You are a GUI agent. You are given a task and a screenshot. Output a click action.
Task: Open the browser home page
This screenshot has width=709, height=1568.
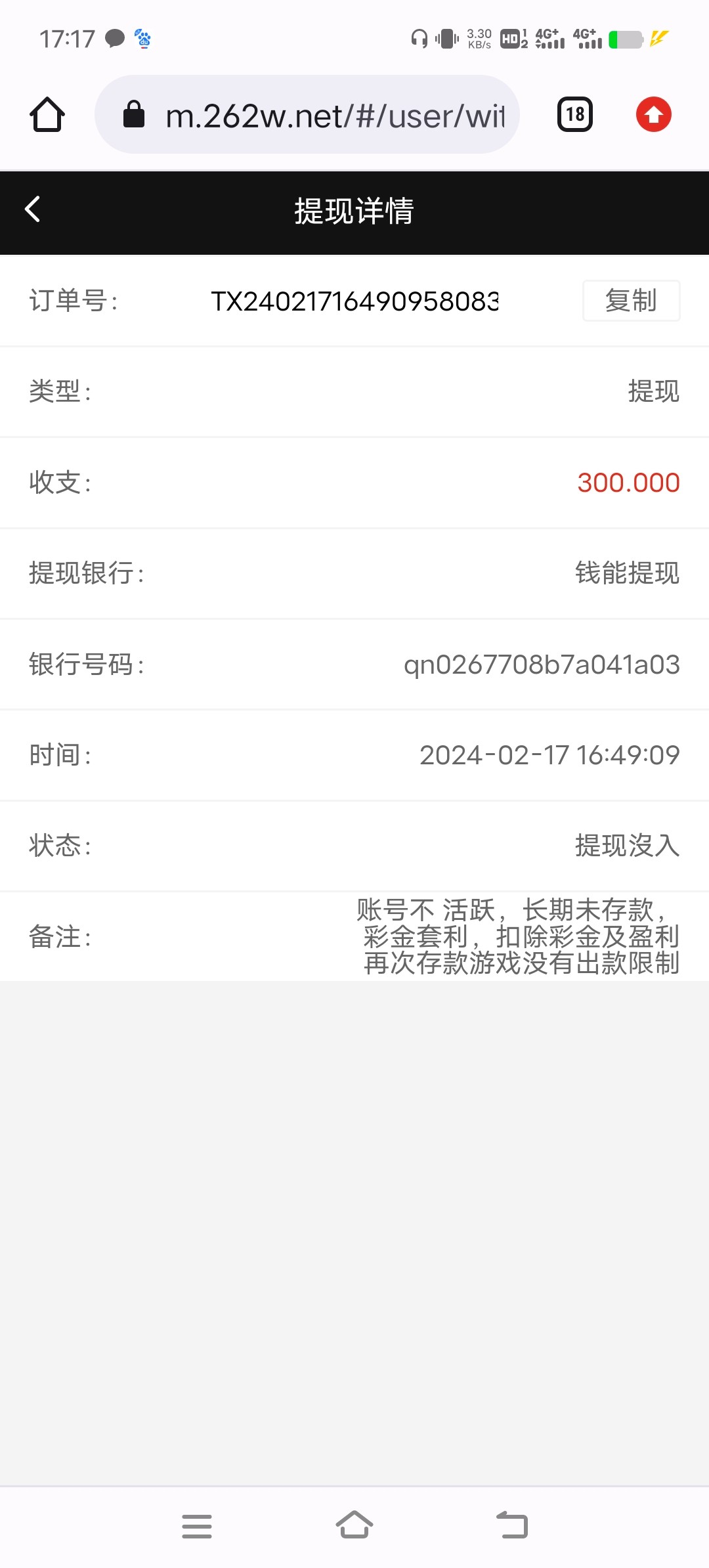47,115
